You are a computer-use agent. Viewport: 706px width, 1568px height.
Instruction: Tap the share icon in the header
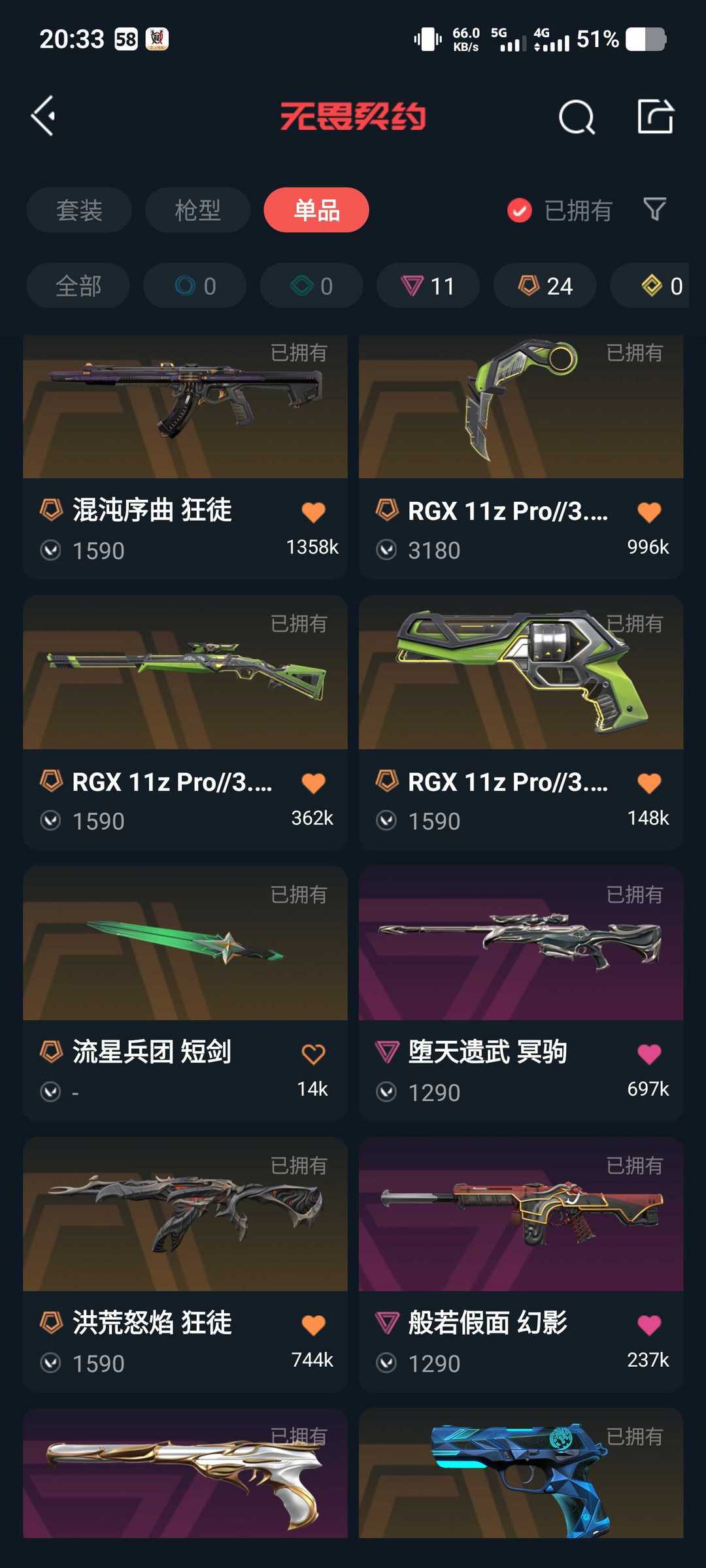click(x=655, y=117)
